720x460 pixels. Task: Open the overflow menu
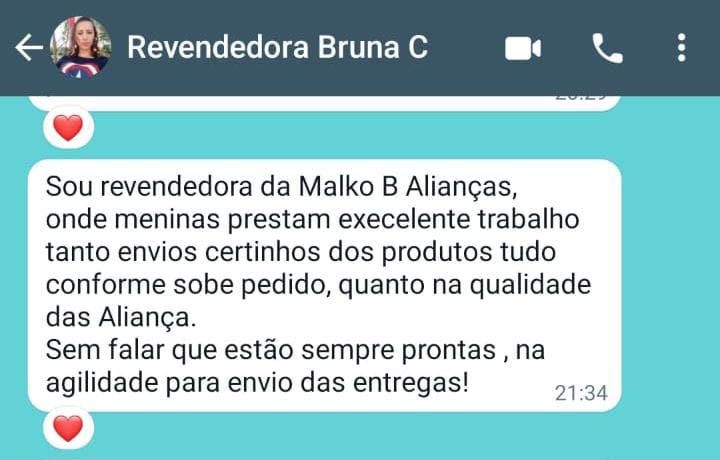pos(681,48)
